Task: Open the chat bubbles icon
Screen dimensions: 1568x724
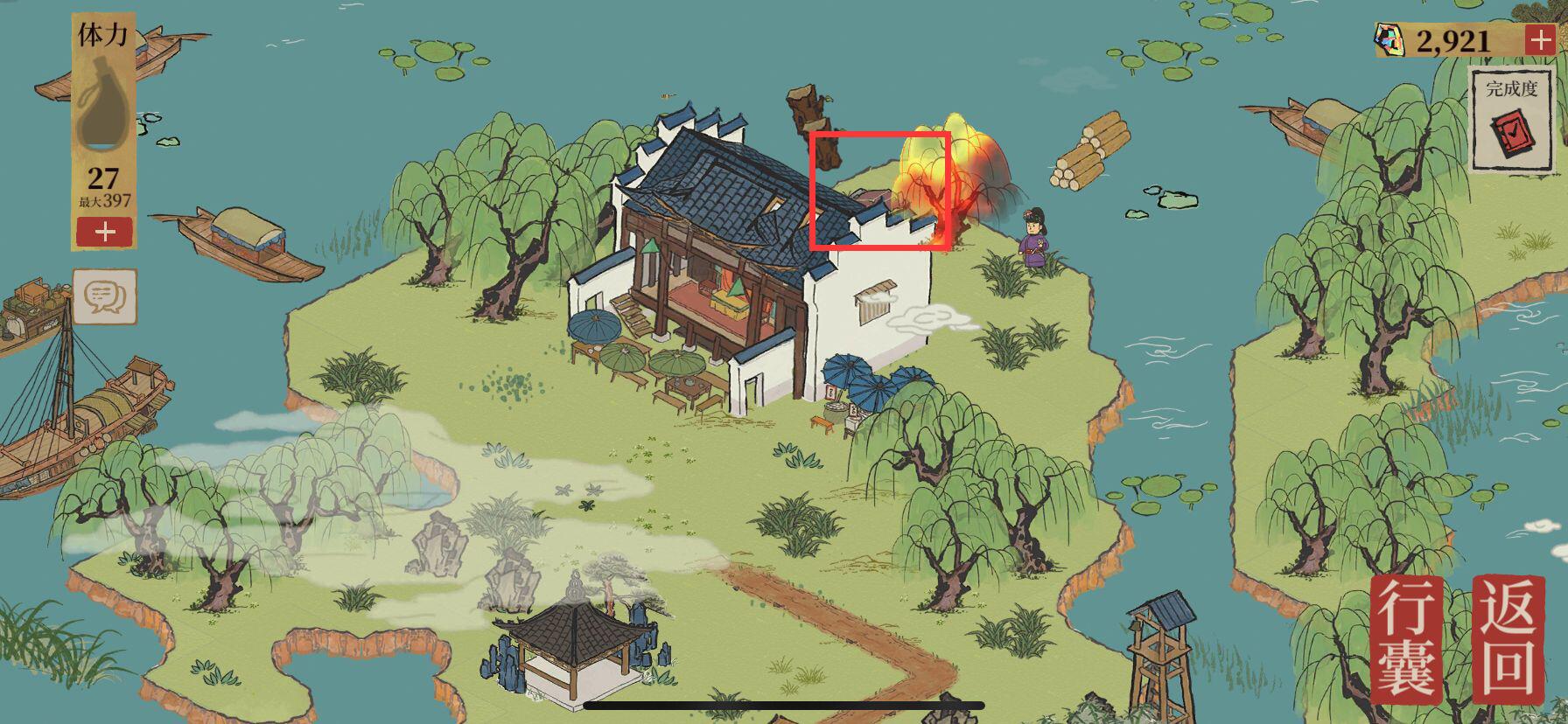Action: [x=104, y=296]
